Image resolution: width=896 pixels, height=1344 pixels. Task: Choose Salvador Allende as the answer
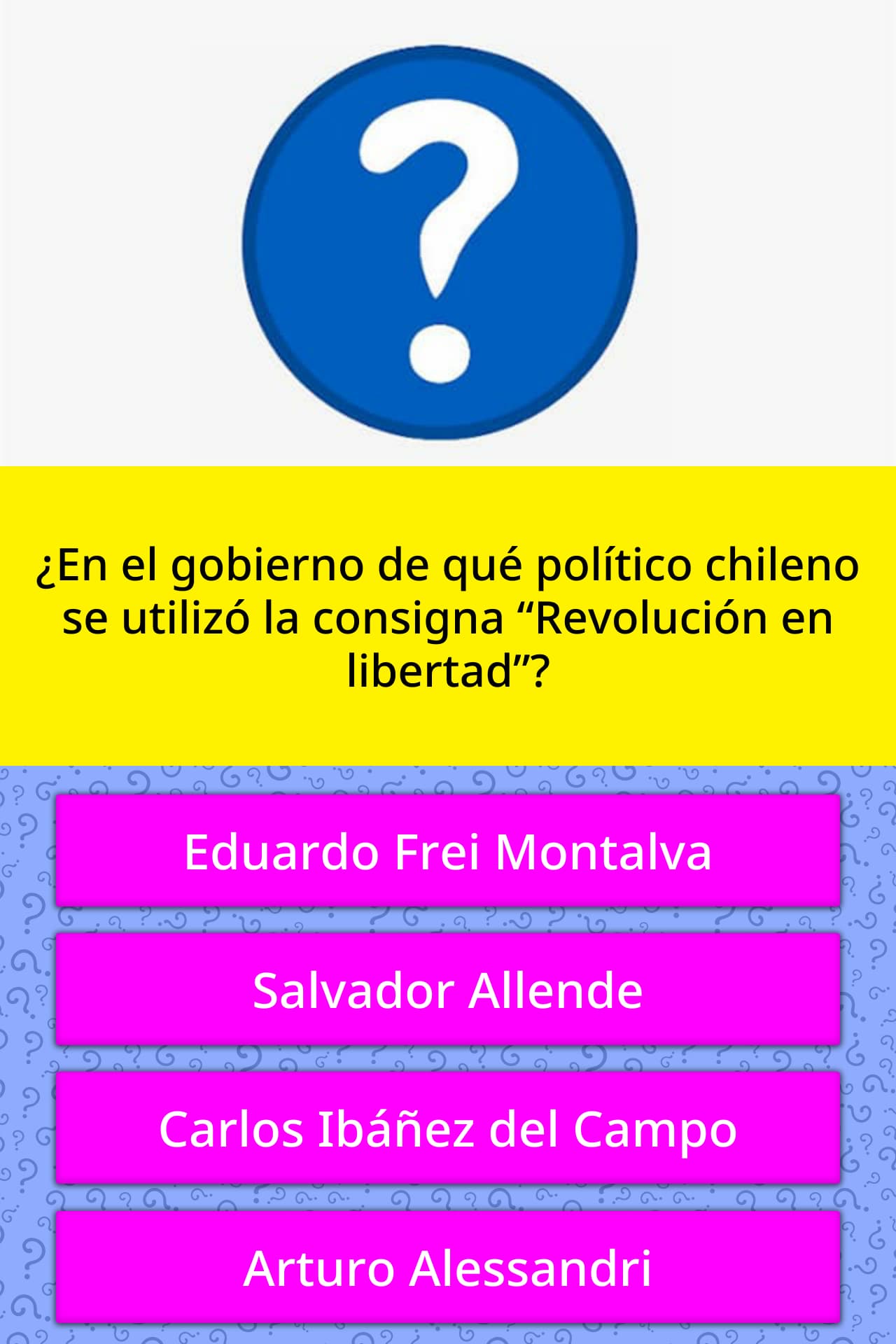[448, 990]
